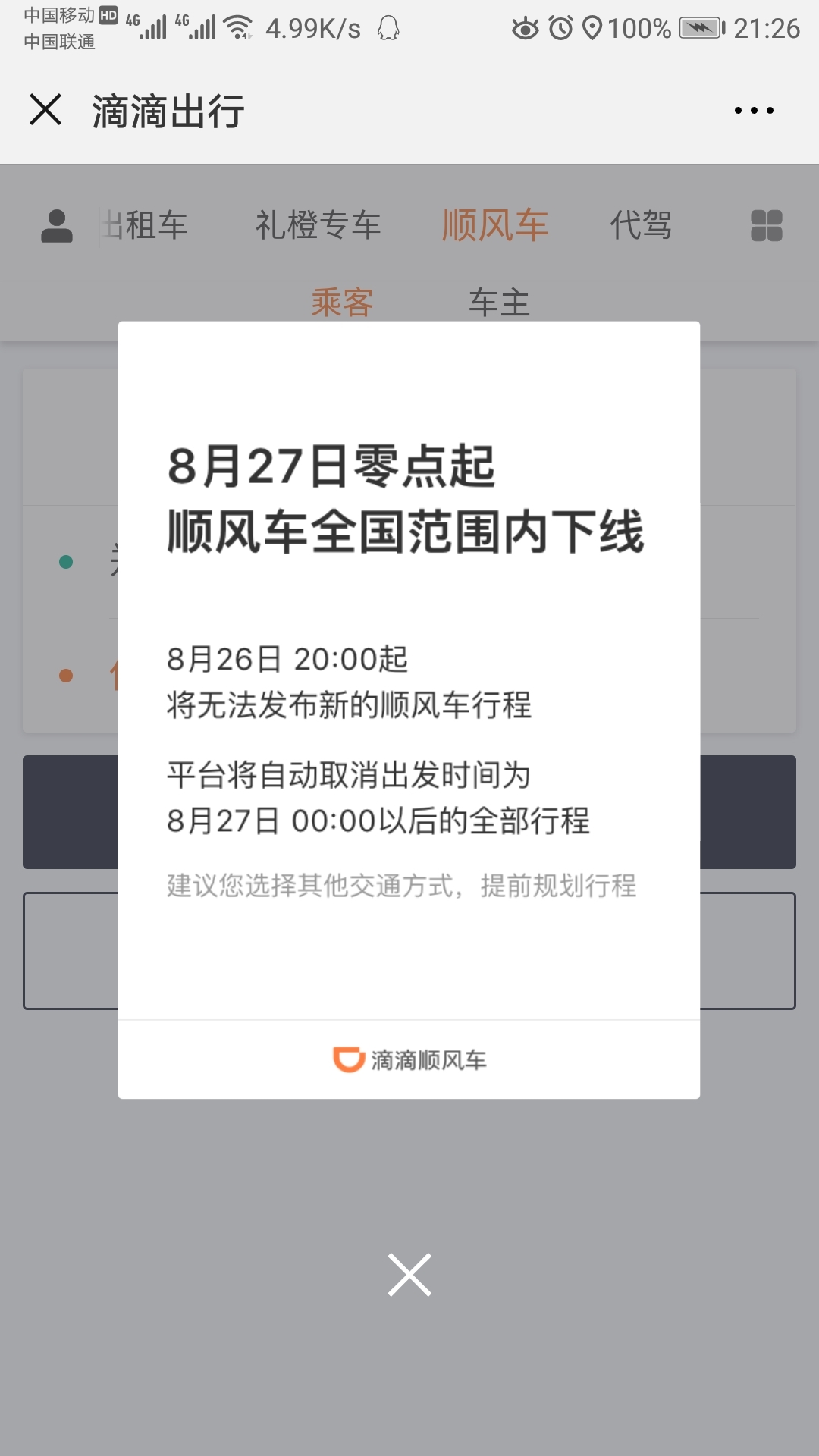Select the 乘客 sub-tab
This screenshot has height=1456, width=819.
(342, 303)
